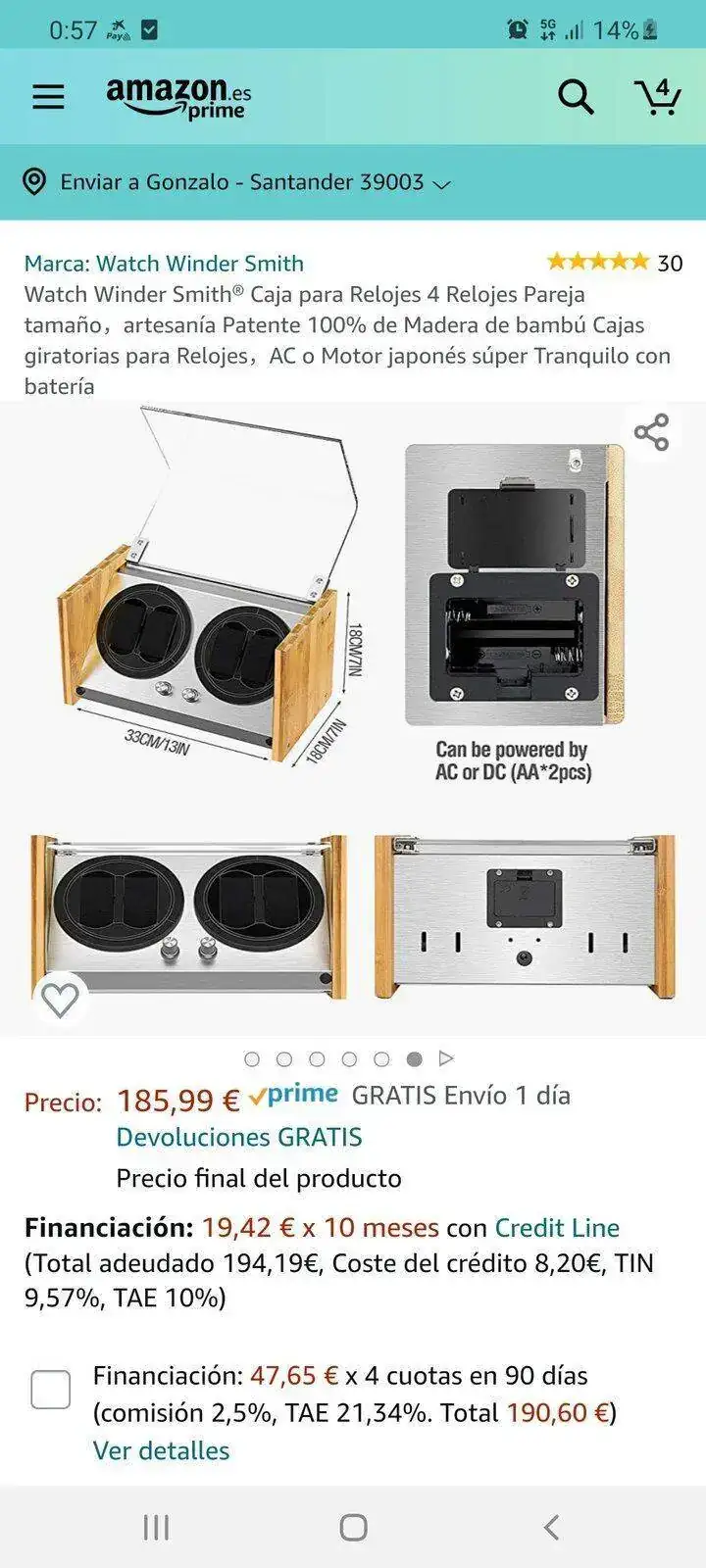
Task: Go back with system back button
Action: 551,1527
